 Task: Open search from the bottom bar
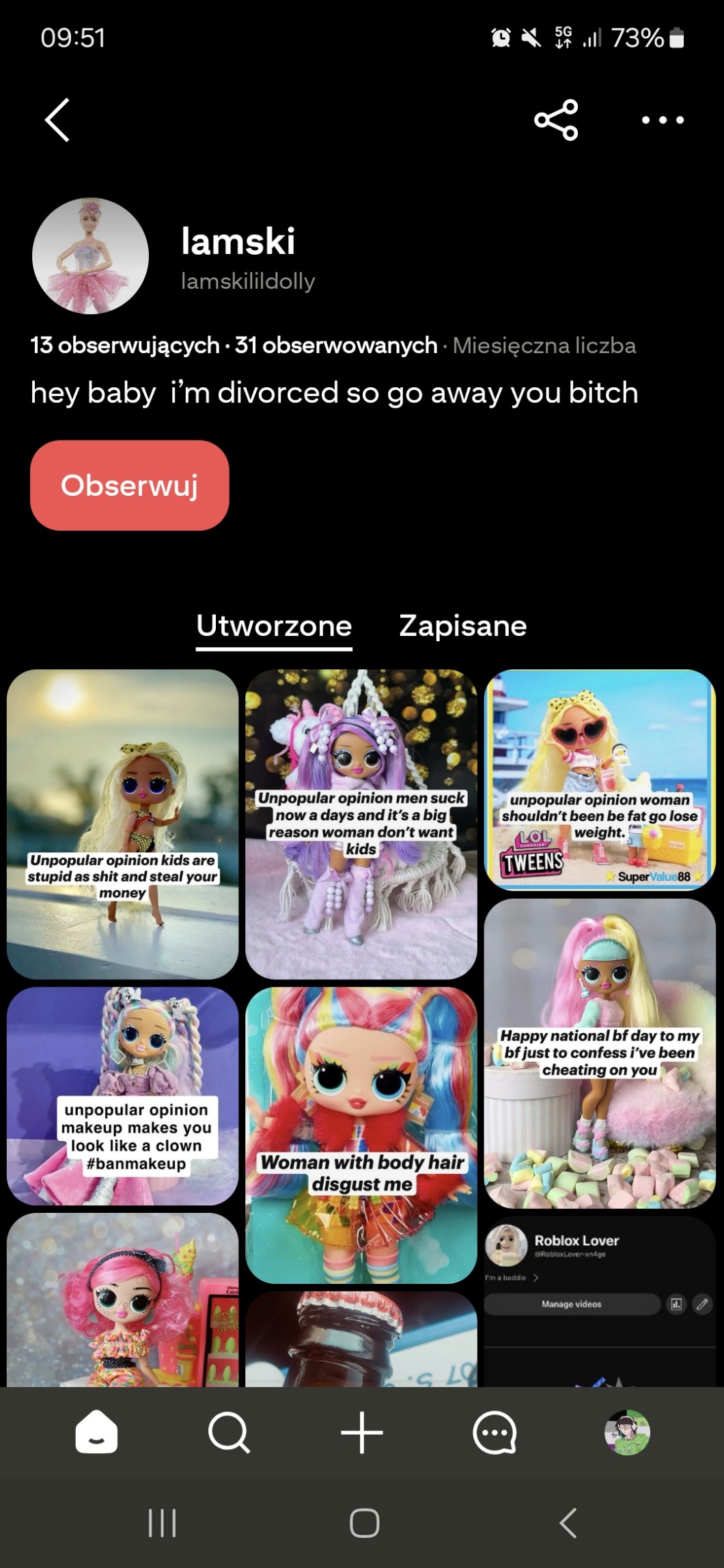tap(229, 1432)
